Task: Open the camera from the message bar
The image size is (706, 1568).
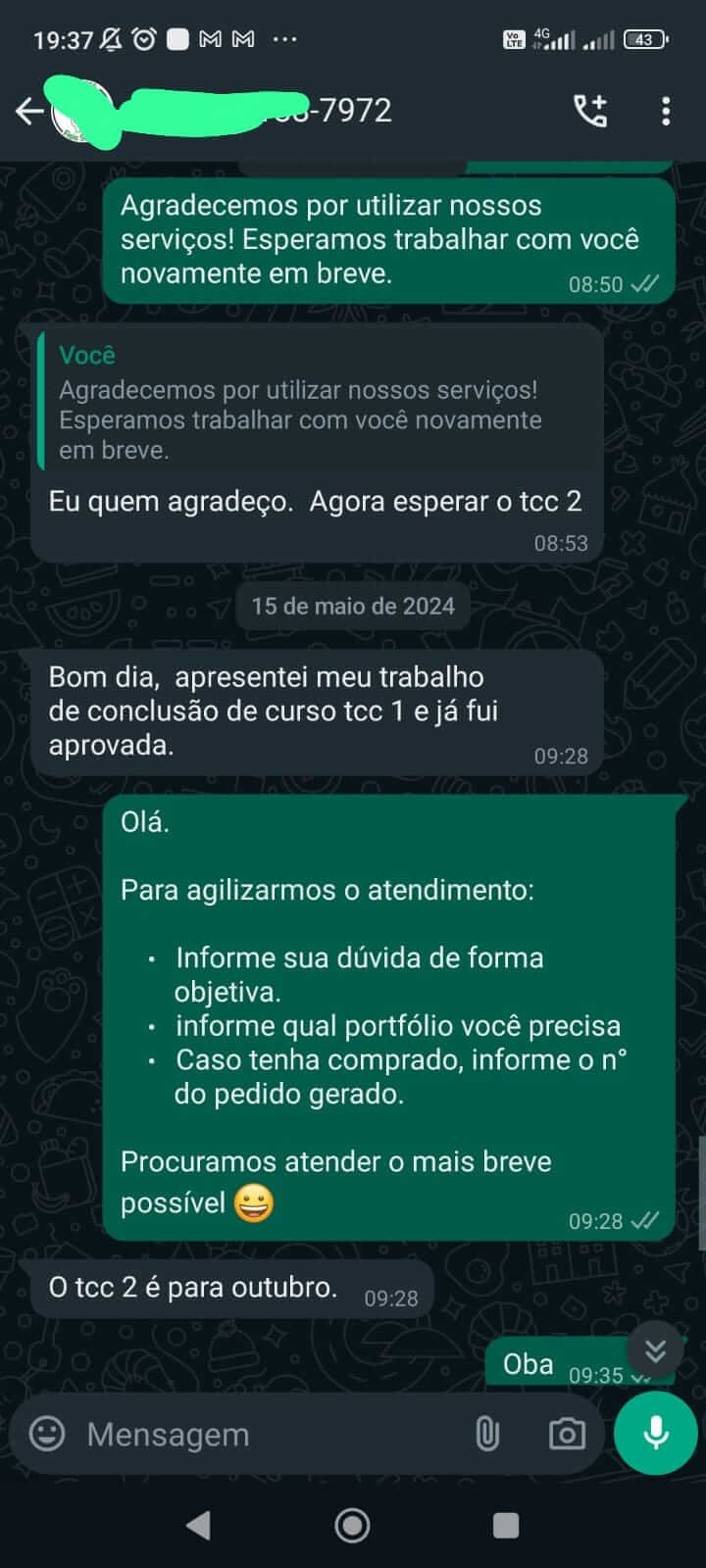Action: (567, 1434)
